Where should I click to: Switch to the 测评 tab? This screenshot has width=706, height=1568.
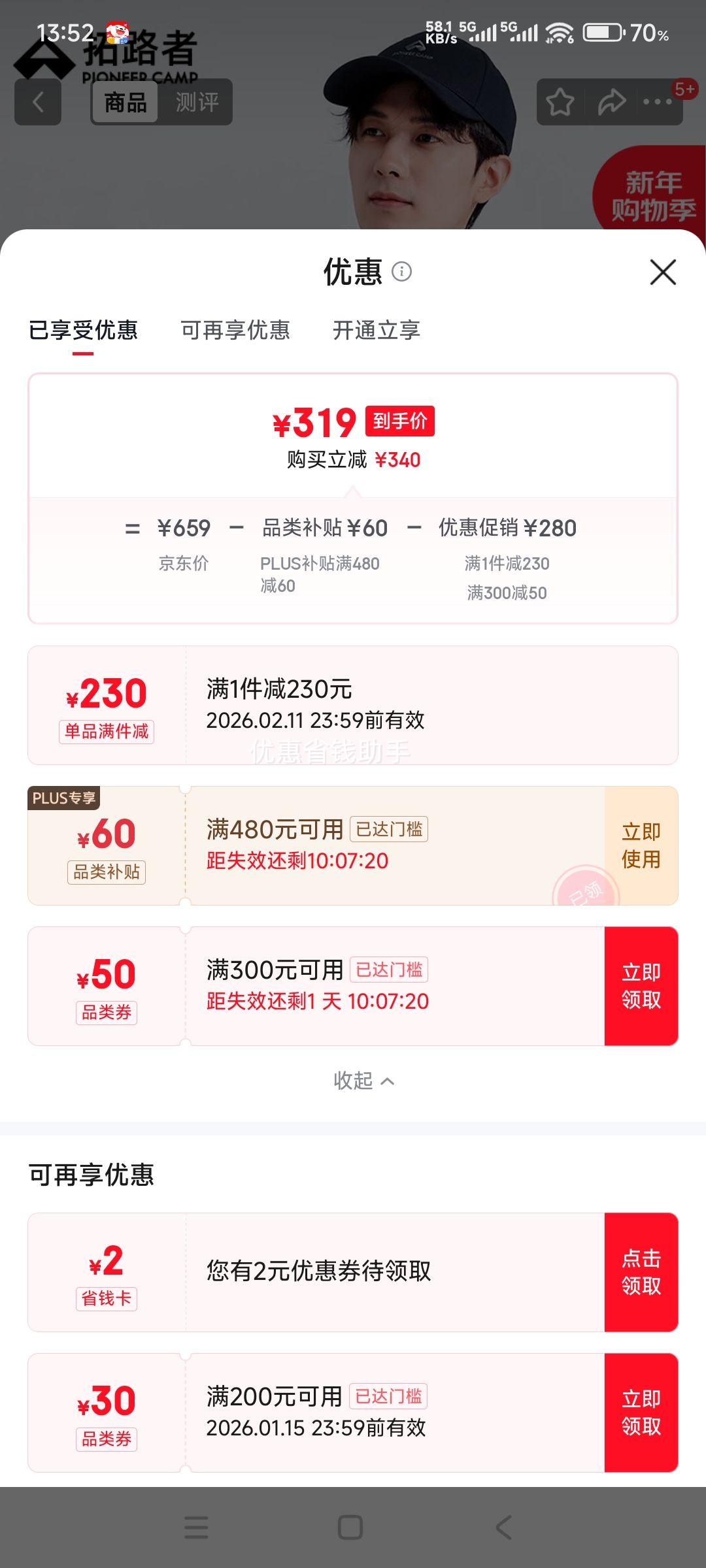(198, 103)
